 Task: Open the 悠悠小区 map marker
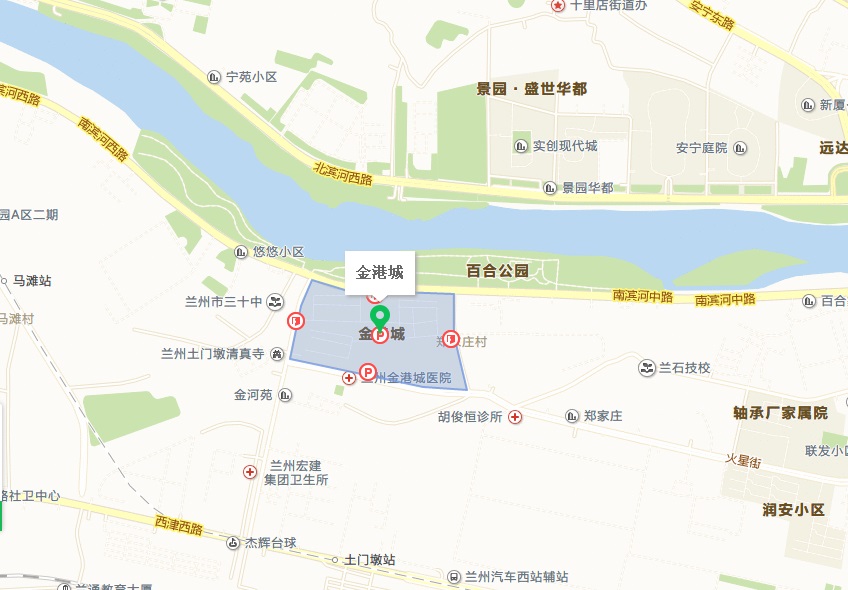[241, 253]
